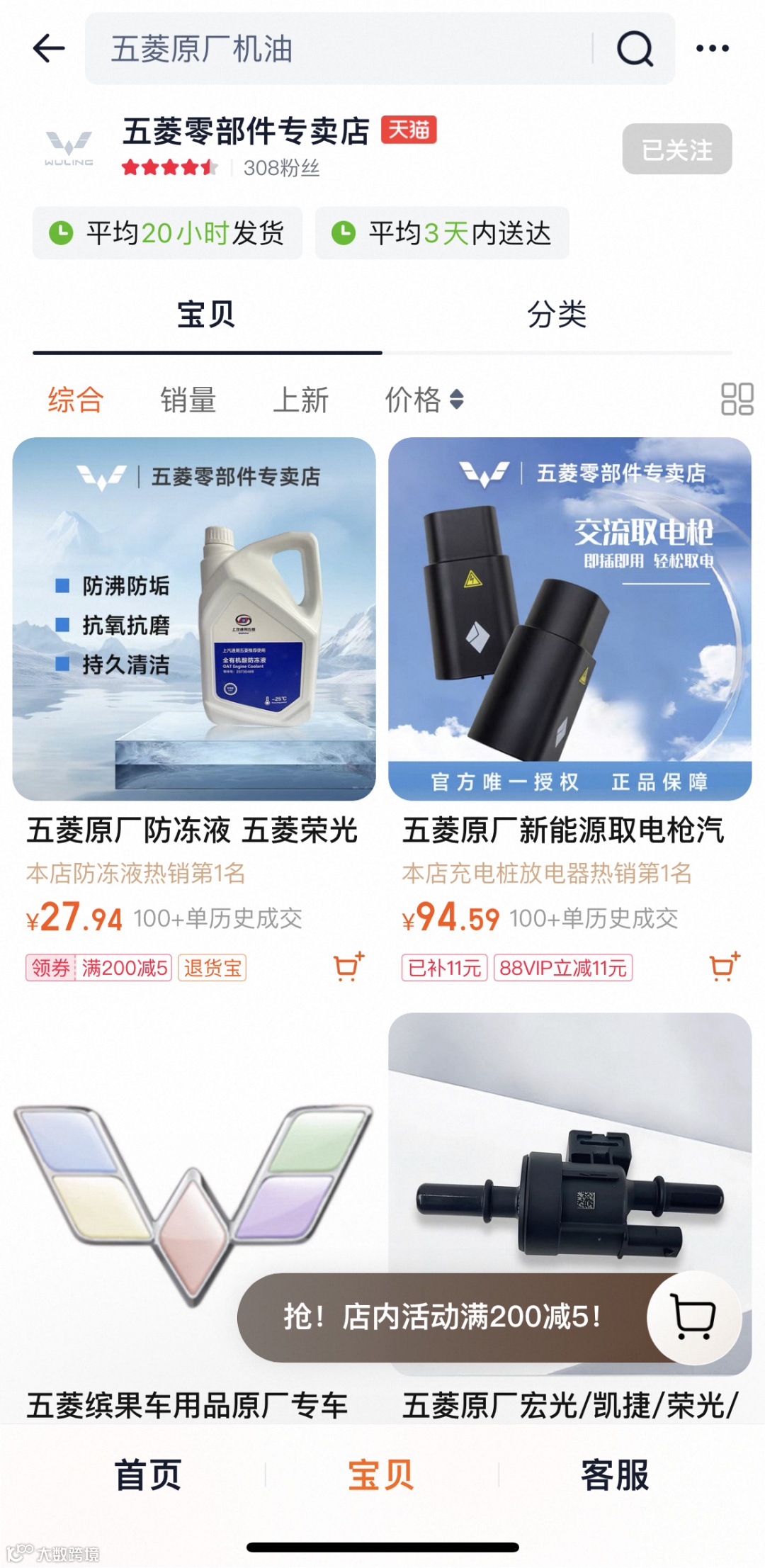Open the floating shopping cart button

coord(693,1317)
